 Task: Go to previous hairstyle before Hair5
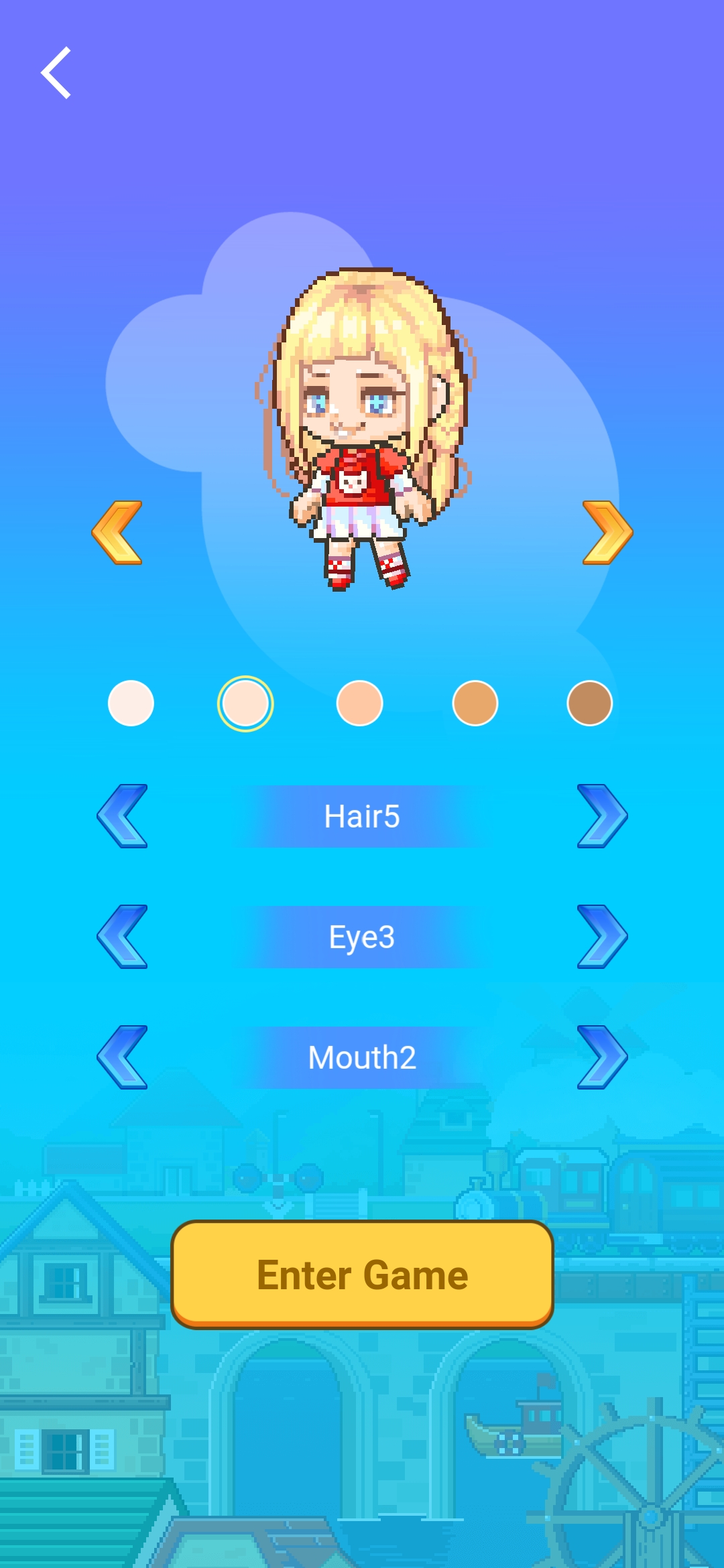point(123,816)
